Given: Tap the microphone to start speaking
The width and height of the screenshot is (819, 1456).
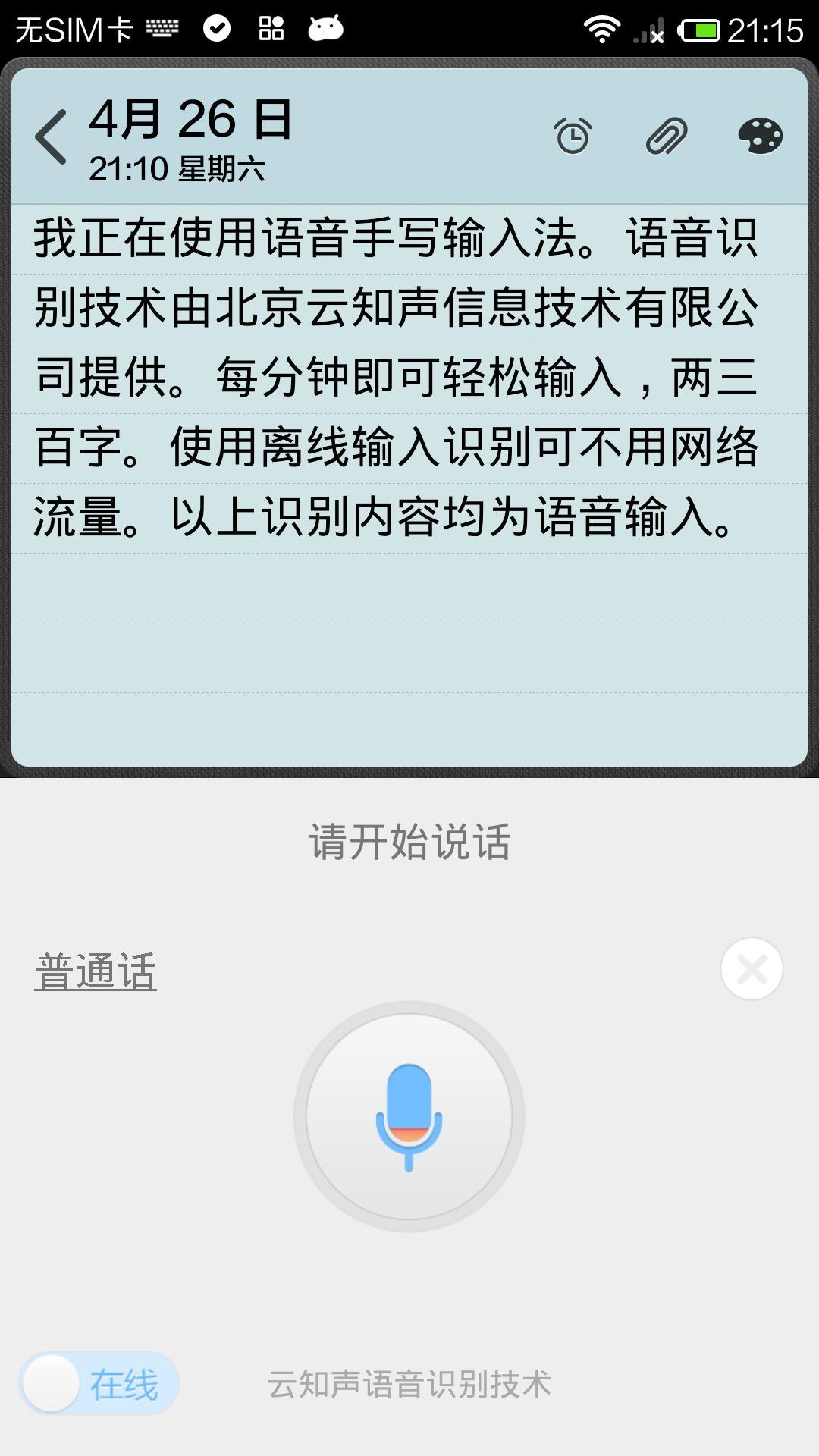Looking at the screenshot, I should click(409, 1116).
